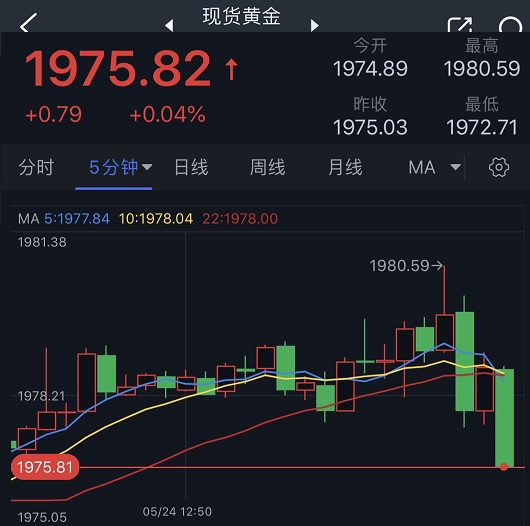Go back using the top-left arrow
This screenshot has height=526, width=530.
[x=28, y=22]
